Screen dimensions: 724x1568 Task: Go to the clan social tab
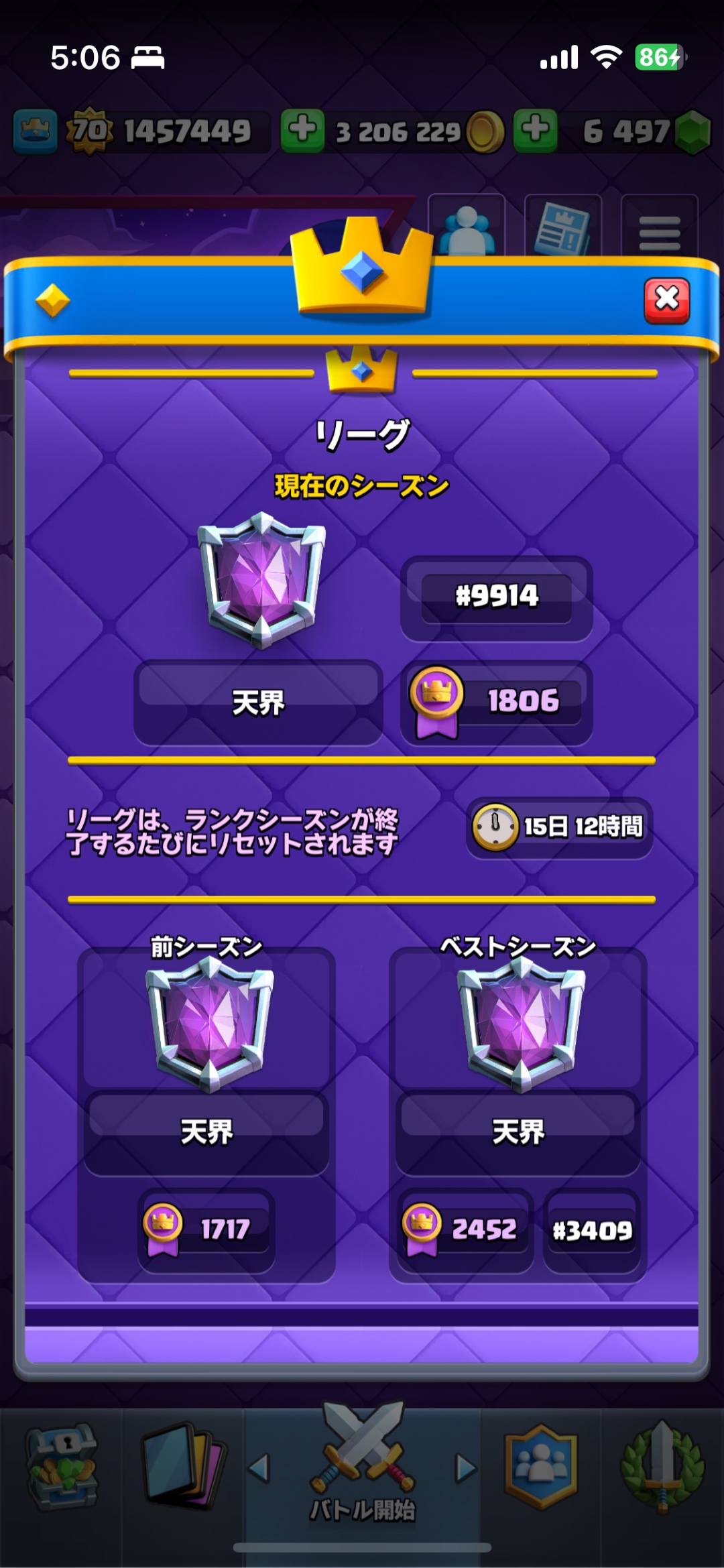click(x=540, y=1468)
